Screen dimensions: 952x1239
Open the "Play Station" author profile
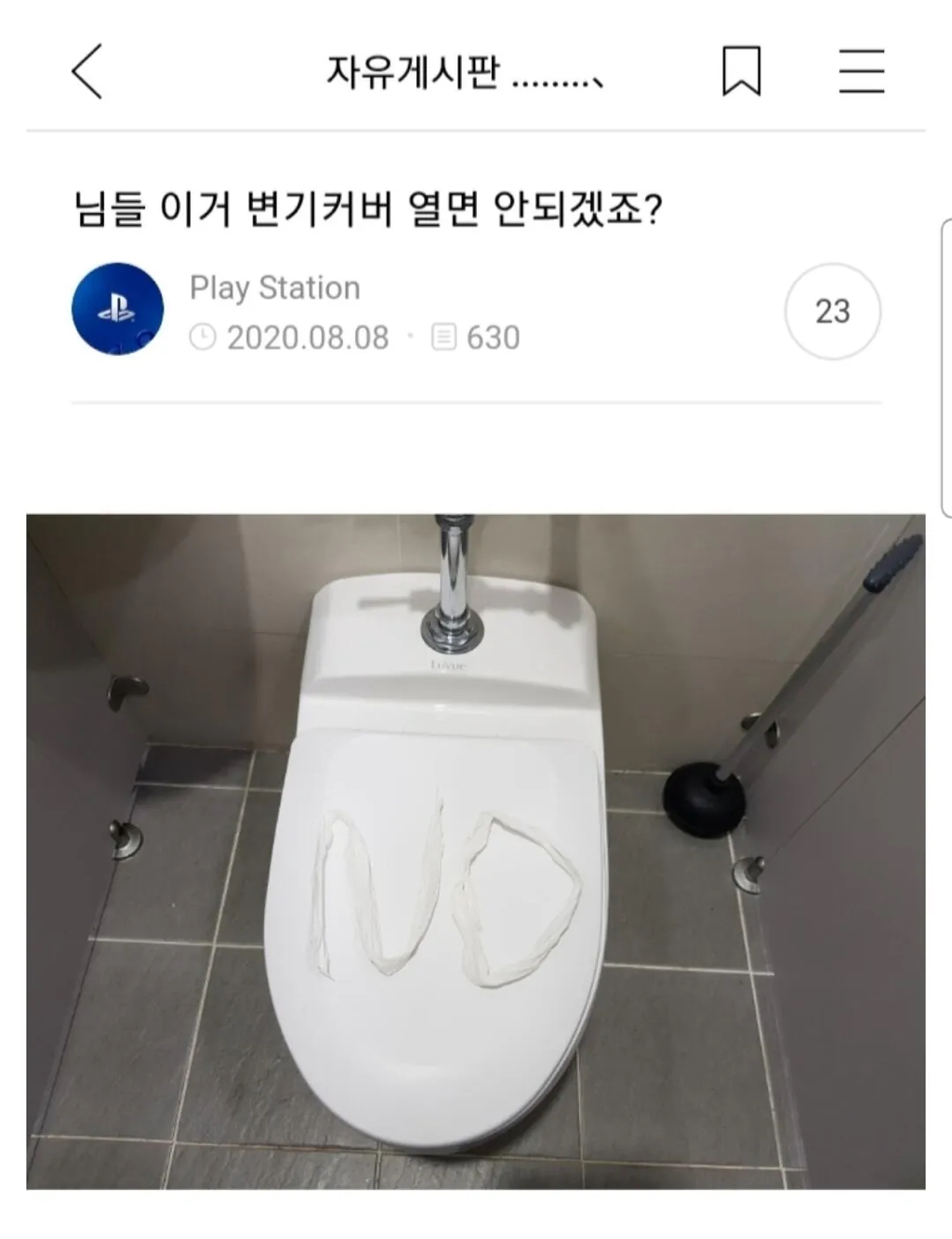(x=274, y=287)
